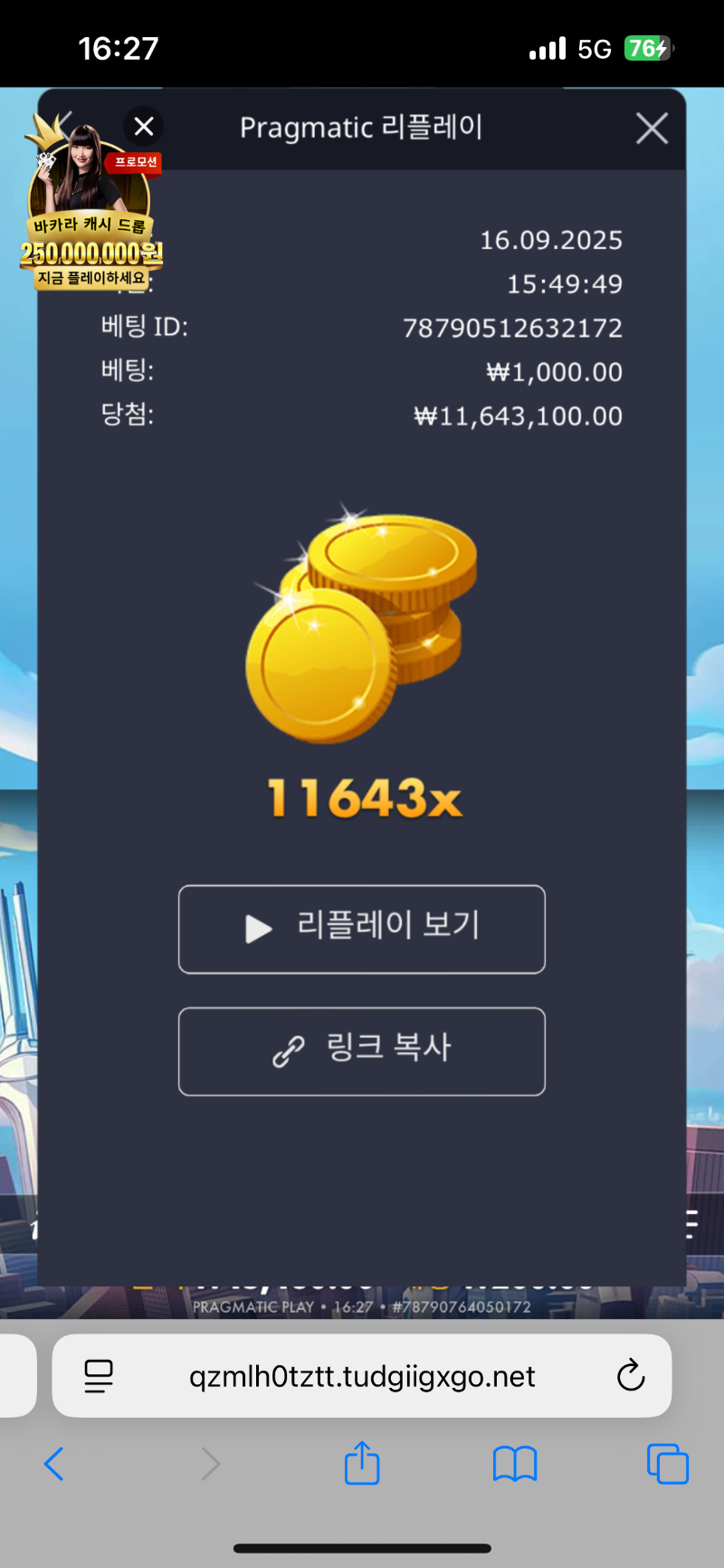724x1568 pixels.
Task: Show open Safari tabs
Action: (x=667, y=1464)
